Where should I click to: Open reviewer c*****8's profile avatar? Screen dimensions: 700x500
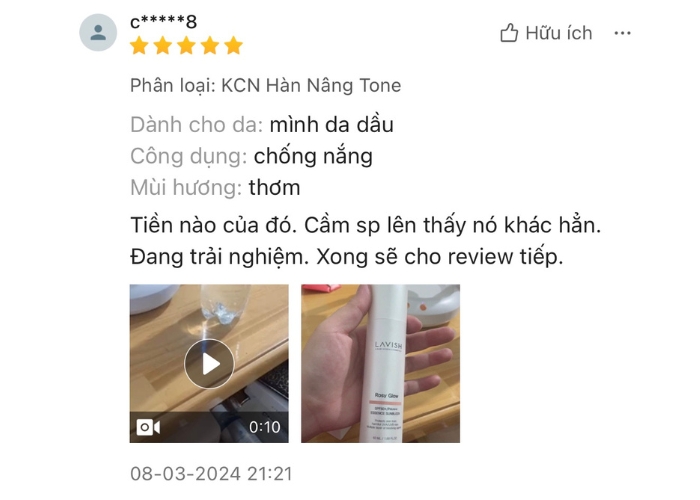click(x=98, y=33)
